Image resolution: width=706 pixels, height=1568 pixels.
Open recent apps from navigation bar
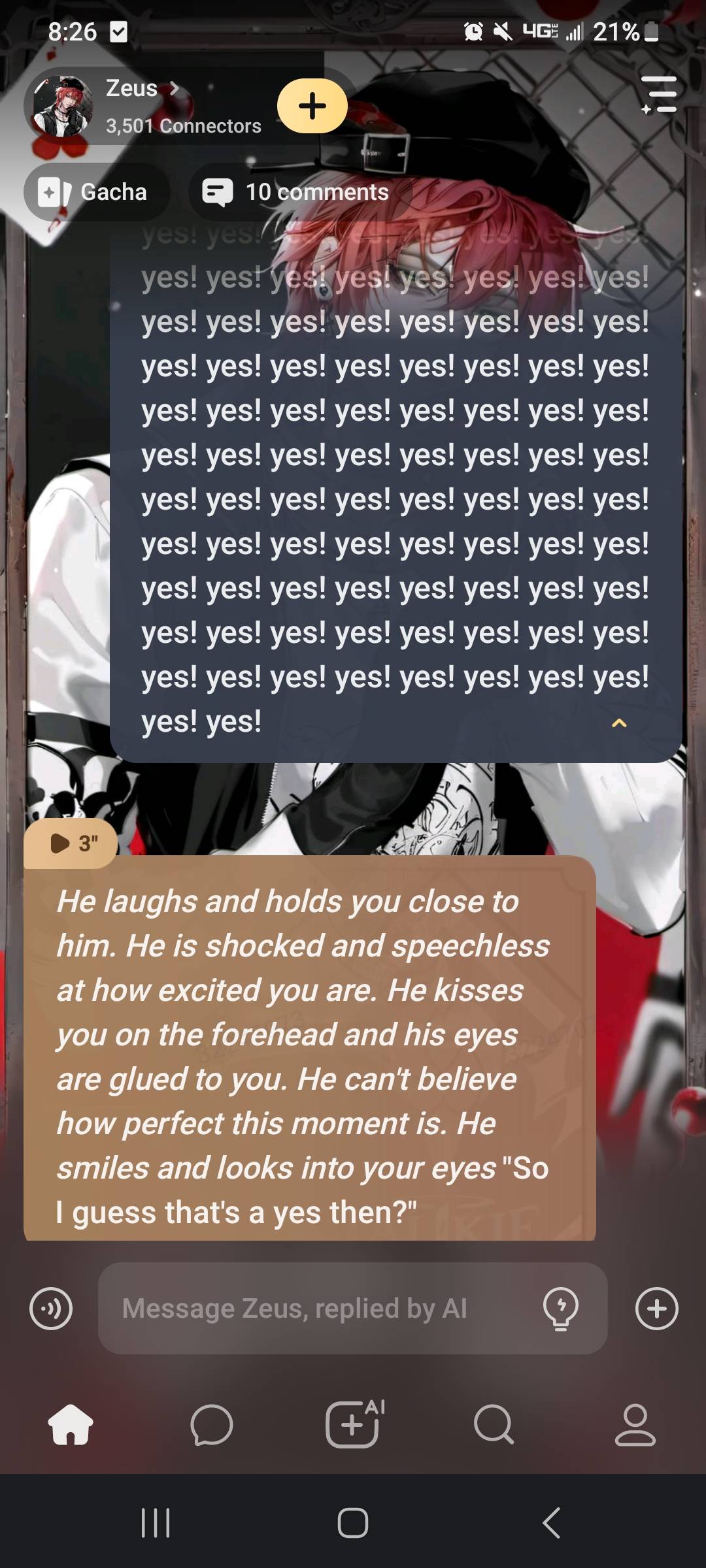coord(156,1523)
